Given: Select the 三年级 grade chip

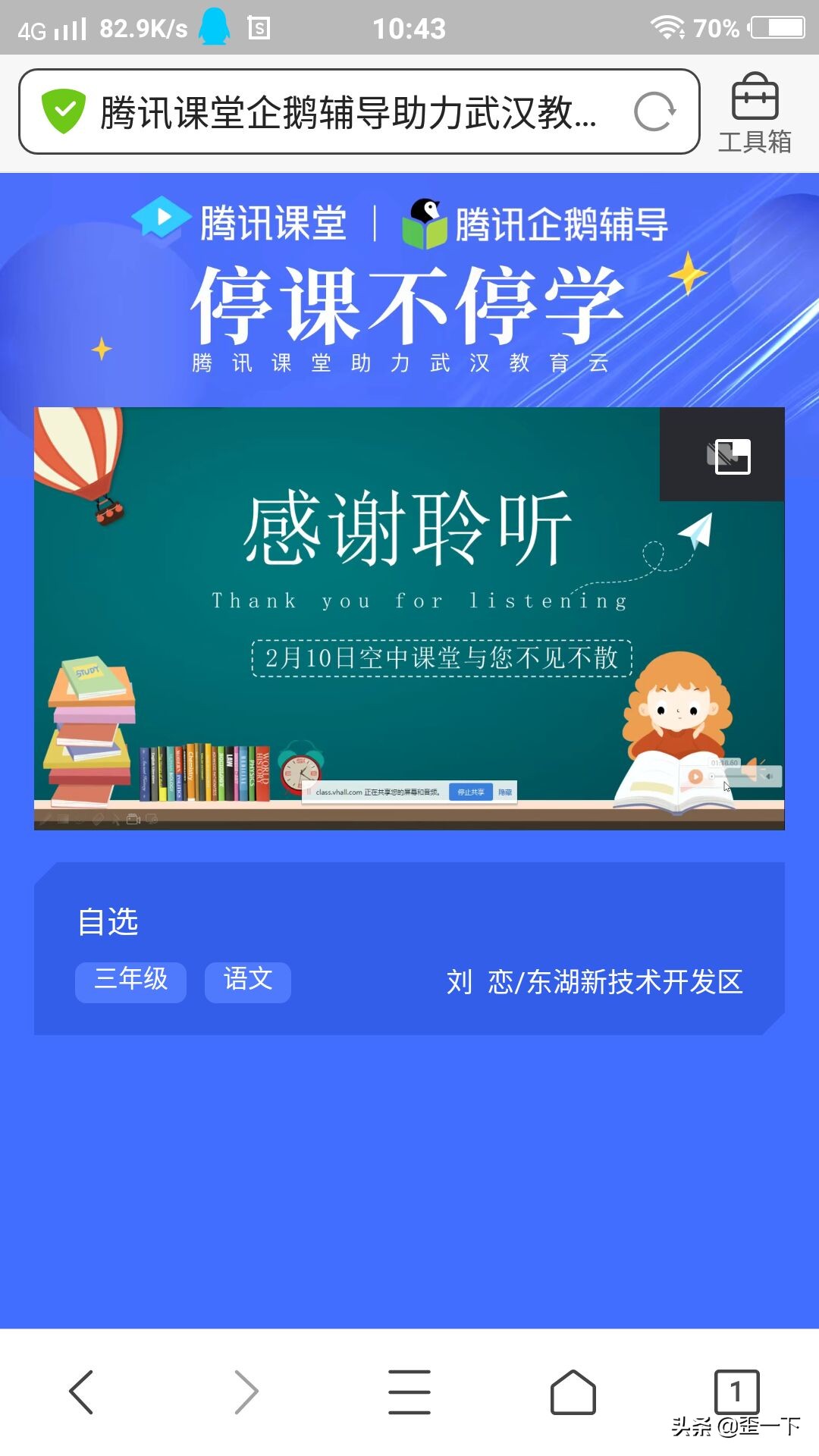Looking at the screenshot, I should (x=130, y=982).
